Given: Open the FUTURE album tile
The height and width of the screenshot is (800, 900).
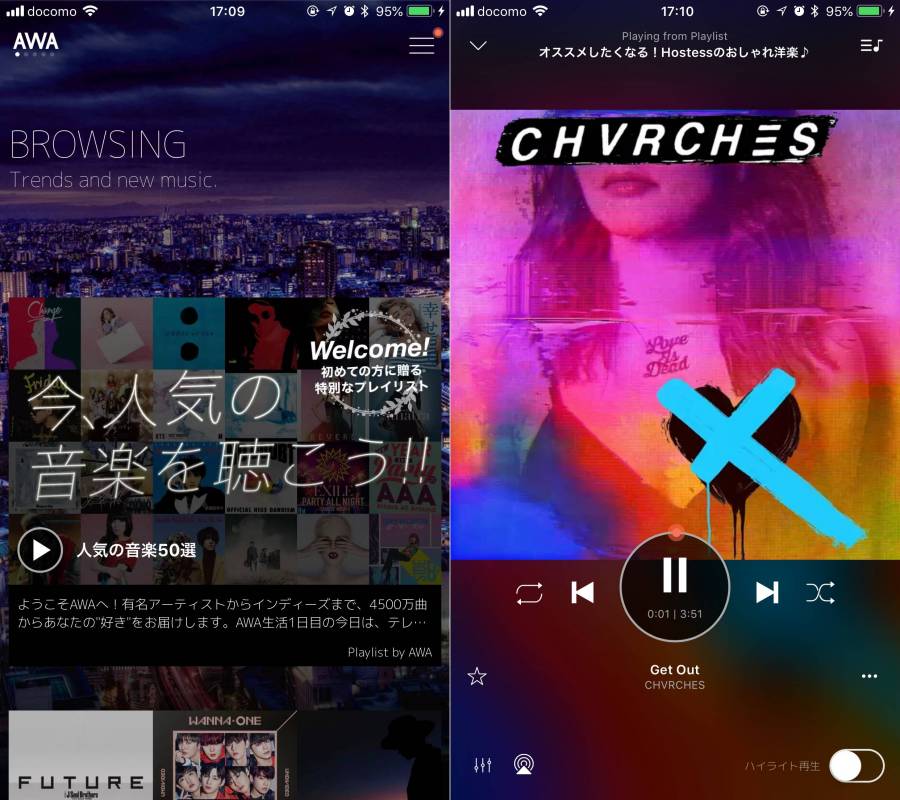Looking at the screenshot, I should (x=80, y=755).
